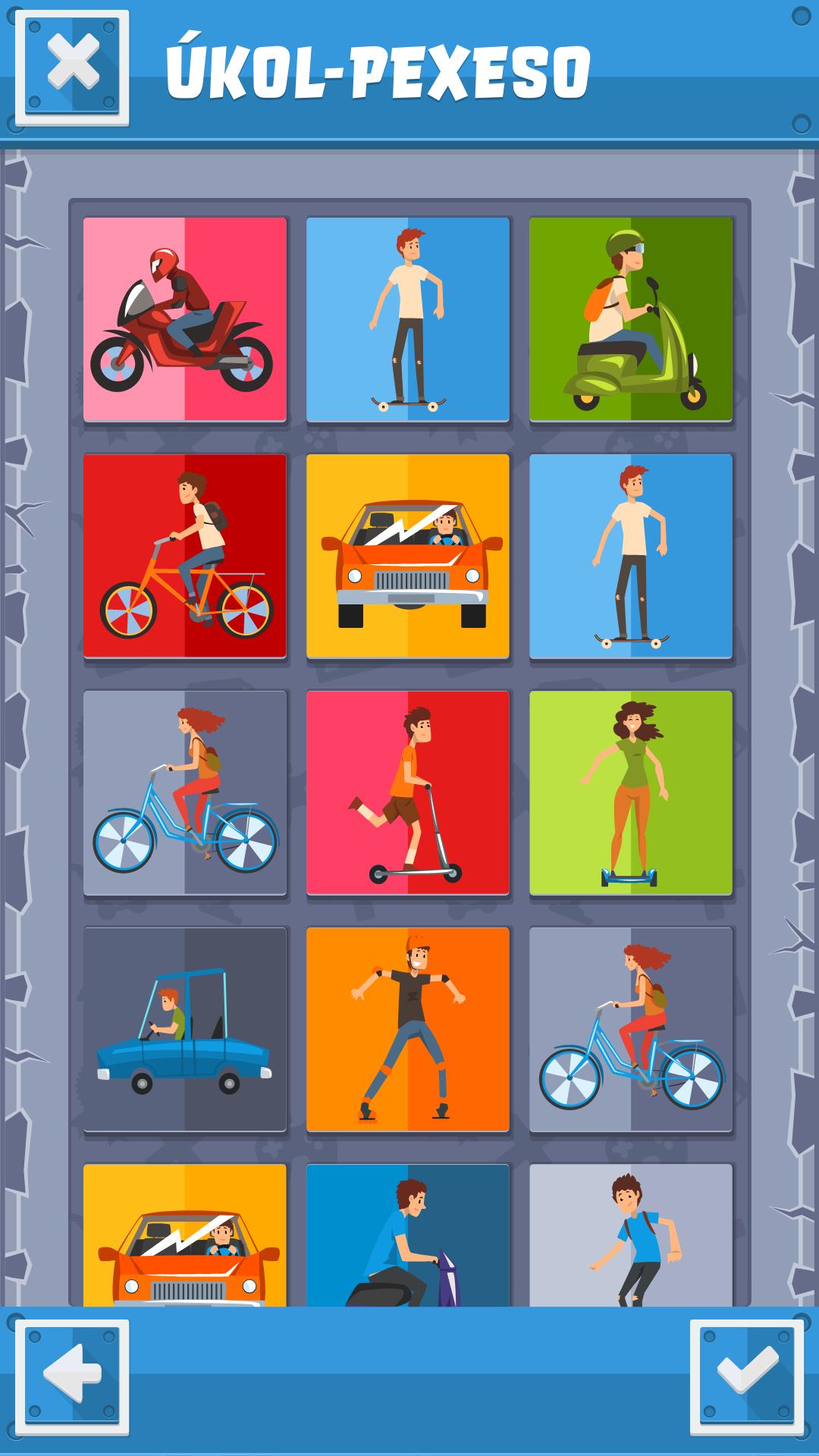
Task: Choose the roller skater card
Action: pyautogui.click(x=408, y=1029)
